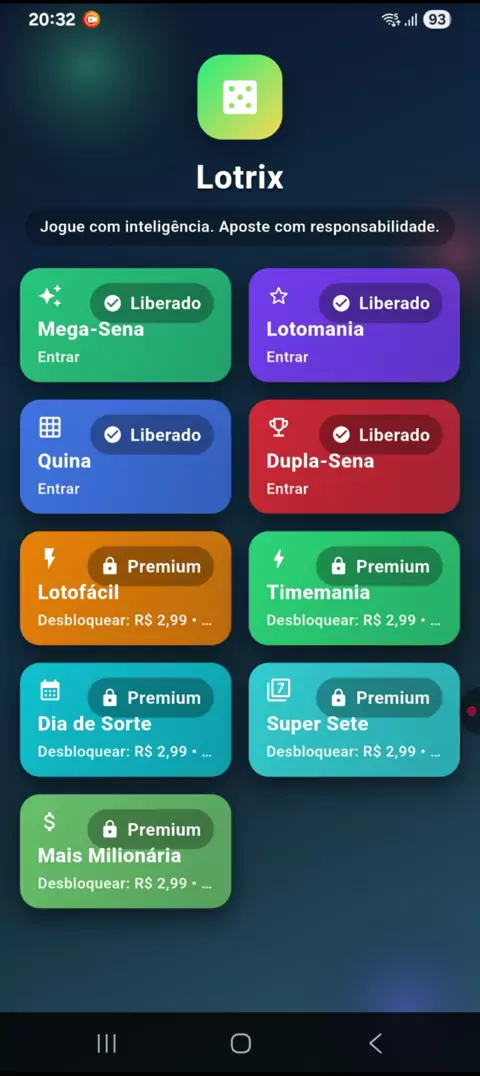Open the Dupla-Sena card
Screen dimensions: 480x1076
point(354,456)
